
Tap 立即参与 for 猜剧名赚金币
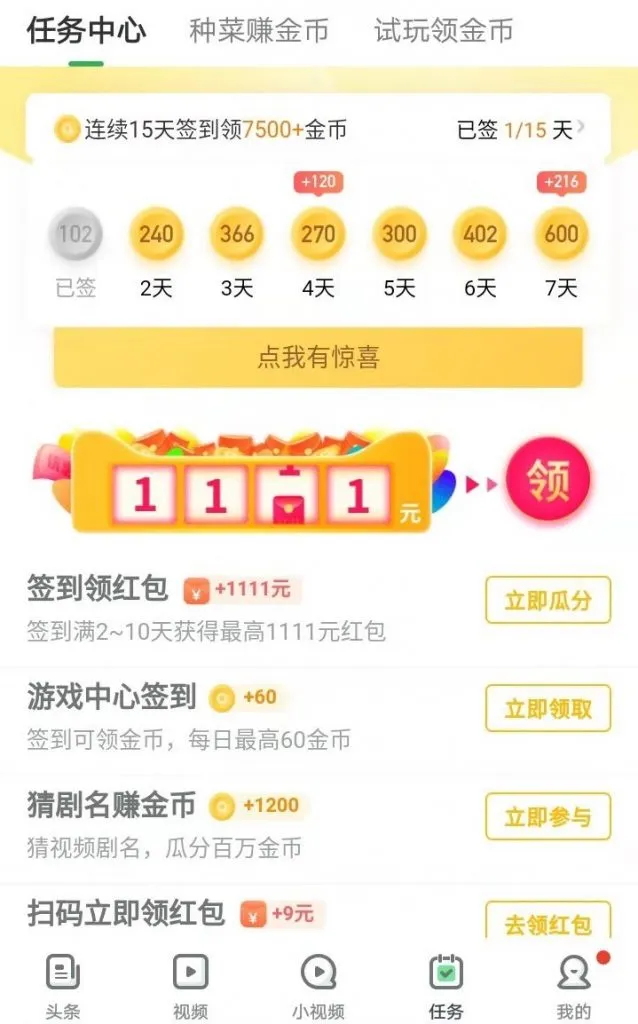(547, 817)
